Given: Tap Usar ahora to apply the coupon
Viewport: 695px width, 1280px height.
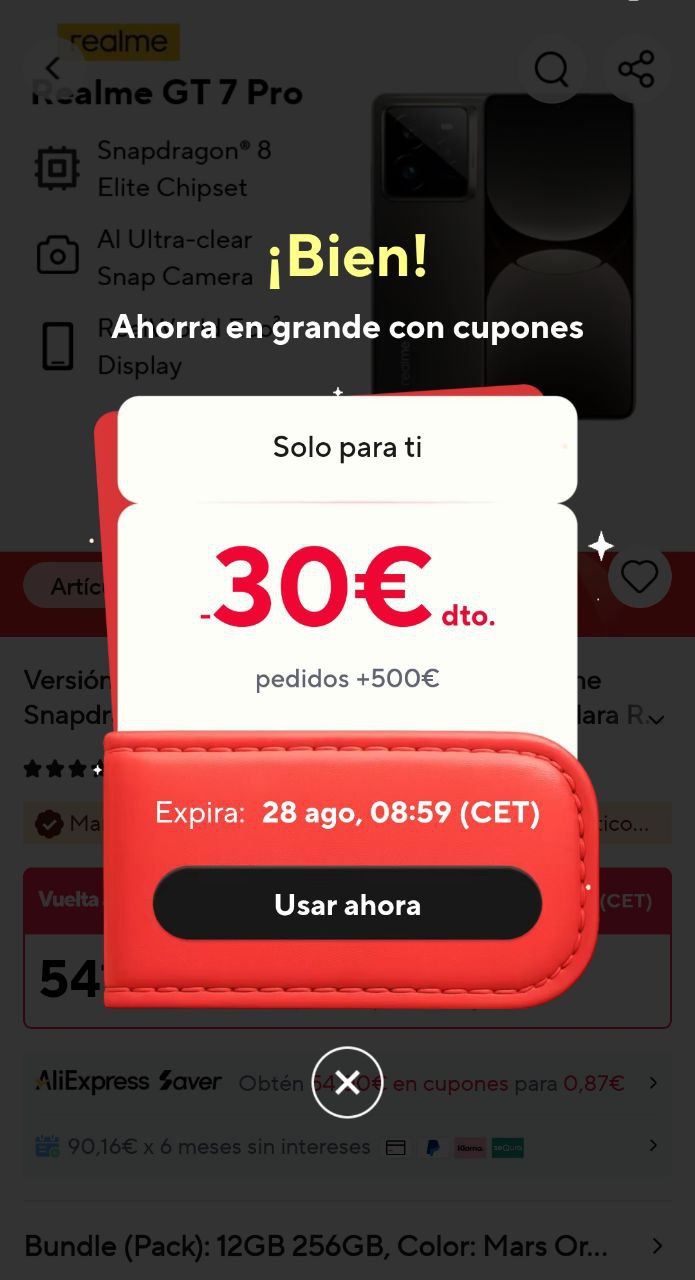Looking at the screenshot, I should 347,904.
